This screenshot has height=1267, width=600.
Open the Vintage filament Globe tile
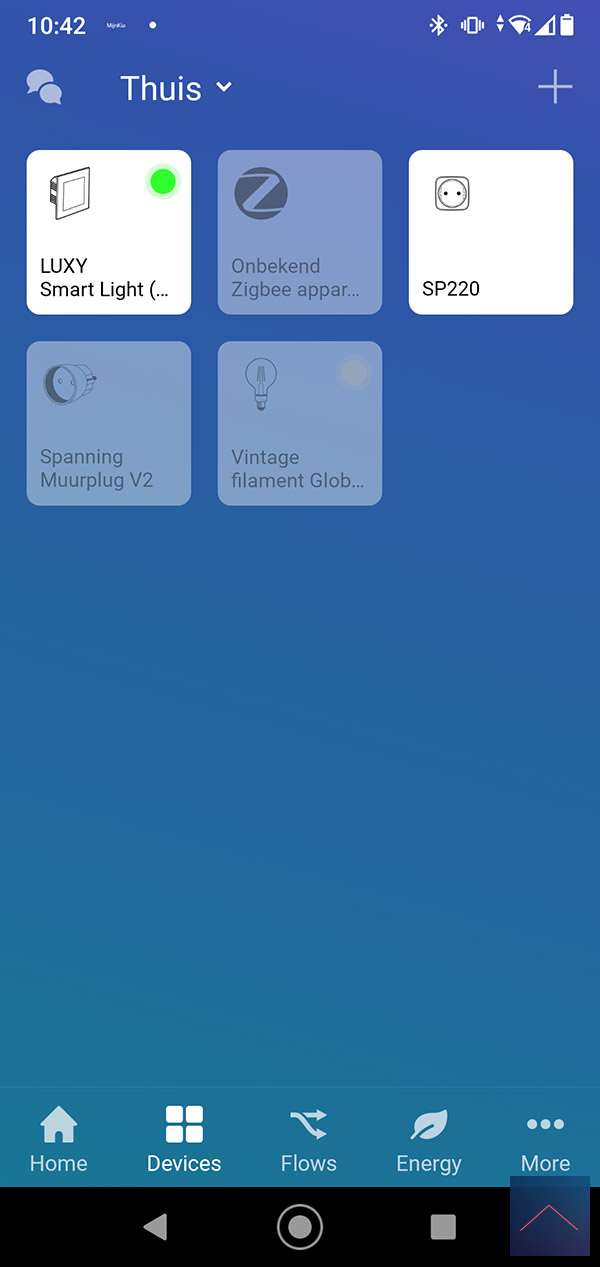(300, 423)
